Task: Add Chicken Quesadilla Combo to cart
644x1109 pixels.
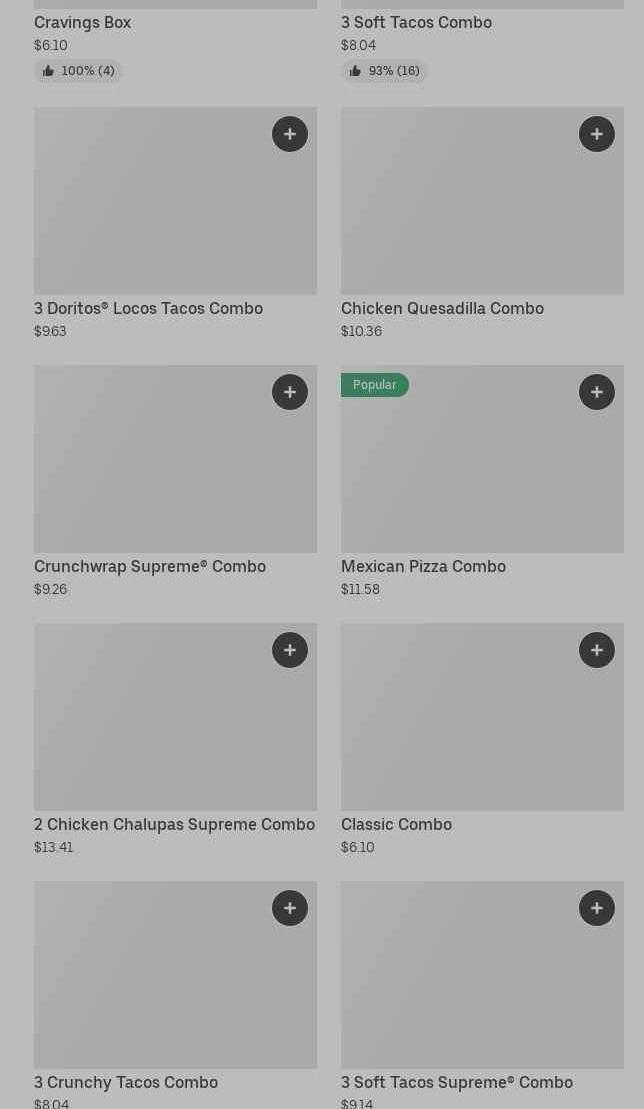Action: (597, 134)
